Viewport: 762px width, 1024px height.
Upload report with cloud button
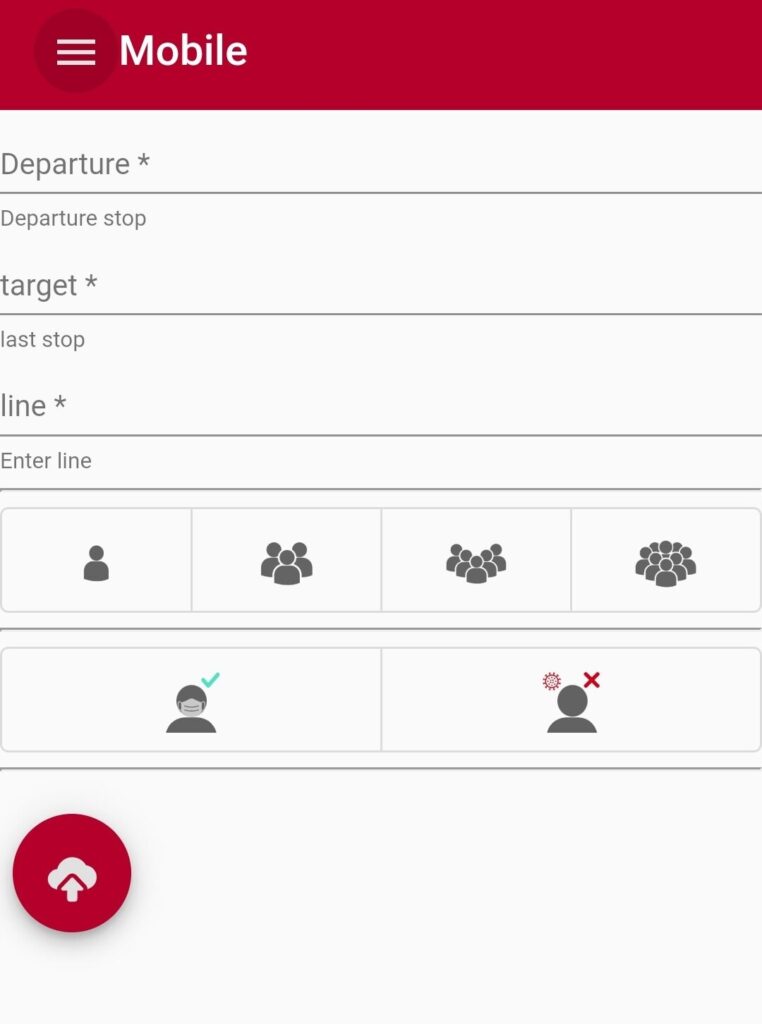(72, 873)
